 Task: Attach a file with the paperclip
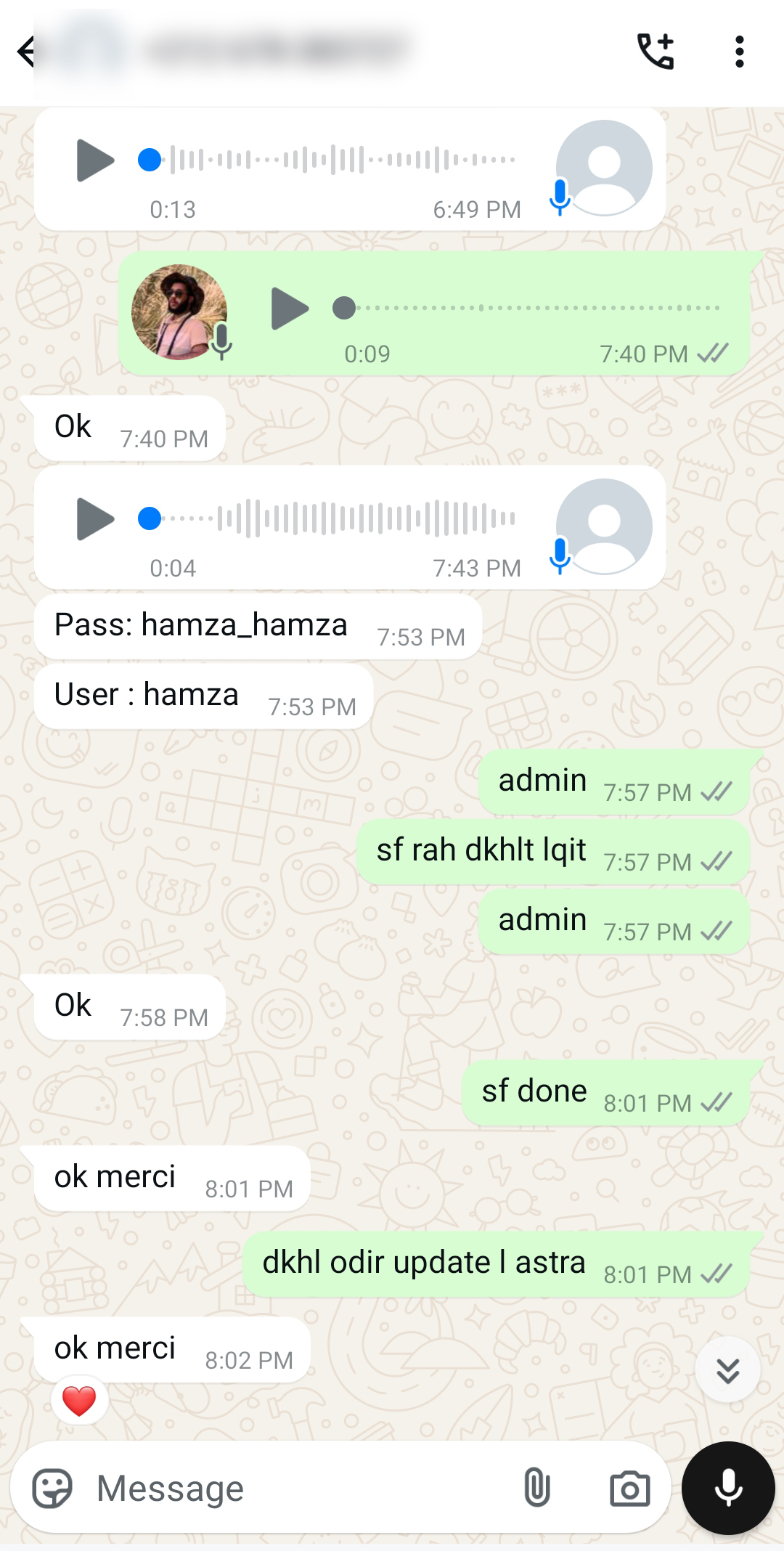pos(537,1489)
